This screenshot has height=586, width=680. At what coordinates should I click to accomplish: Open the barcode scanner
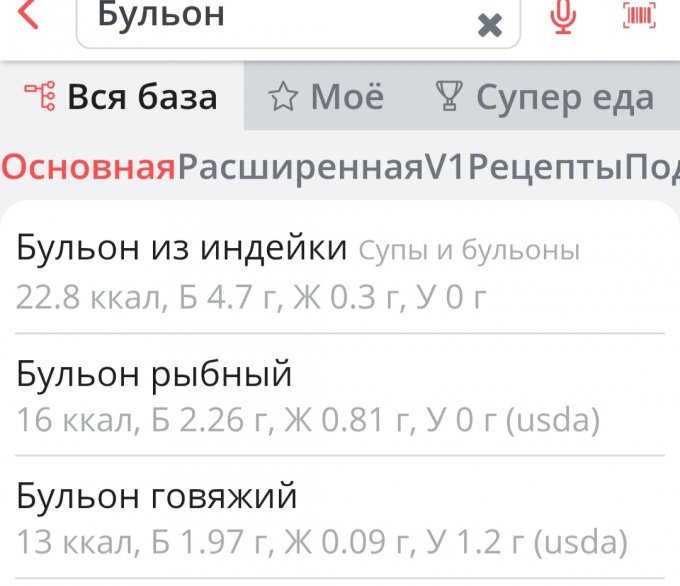[639, 16]
